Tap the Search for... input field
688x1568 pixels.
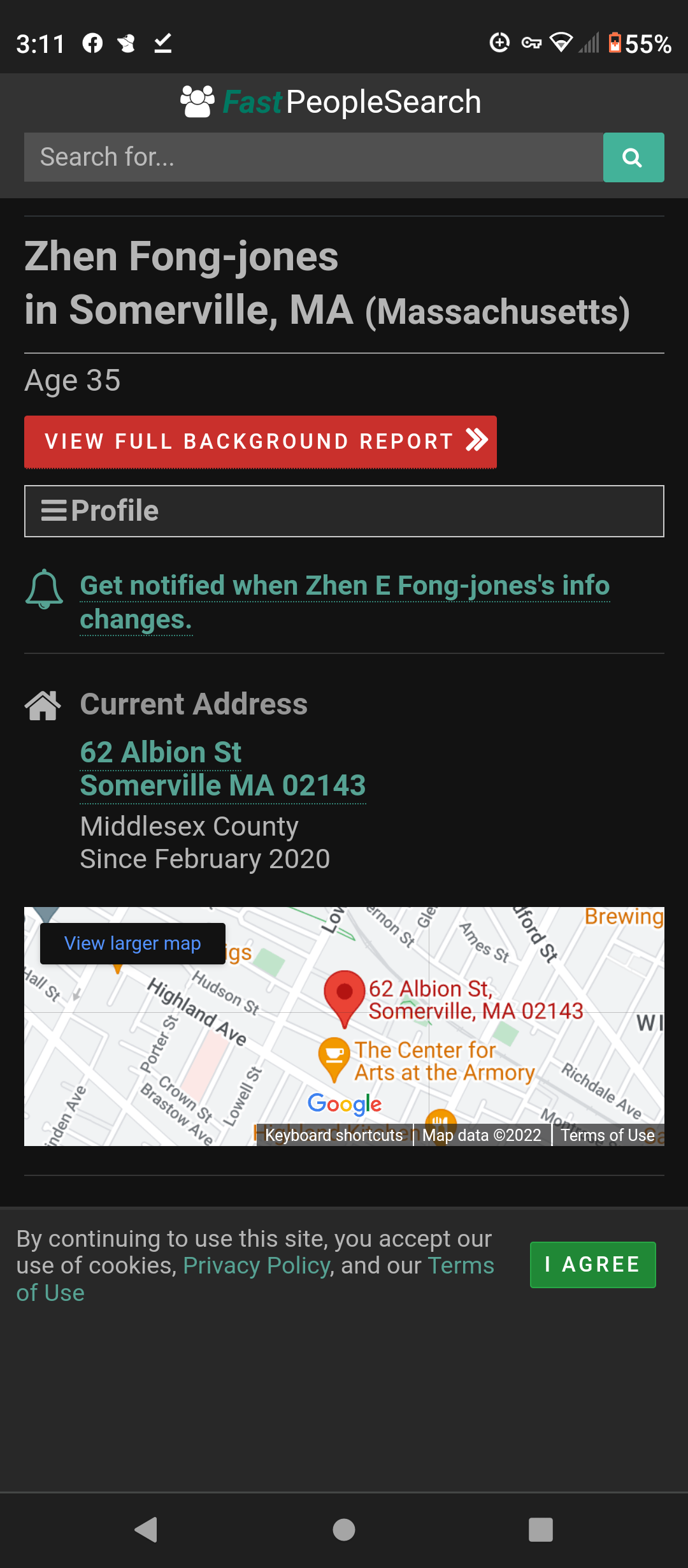pyautogui.click(x=313, y=157)
